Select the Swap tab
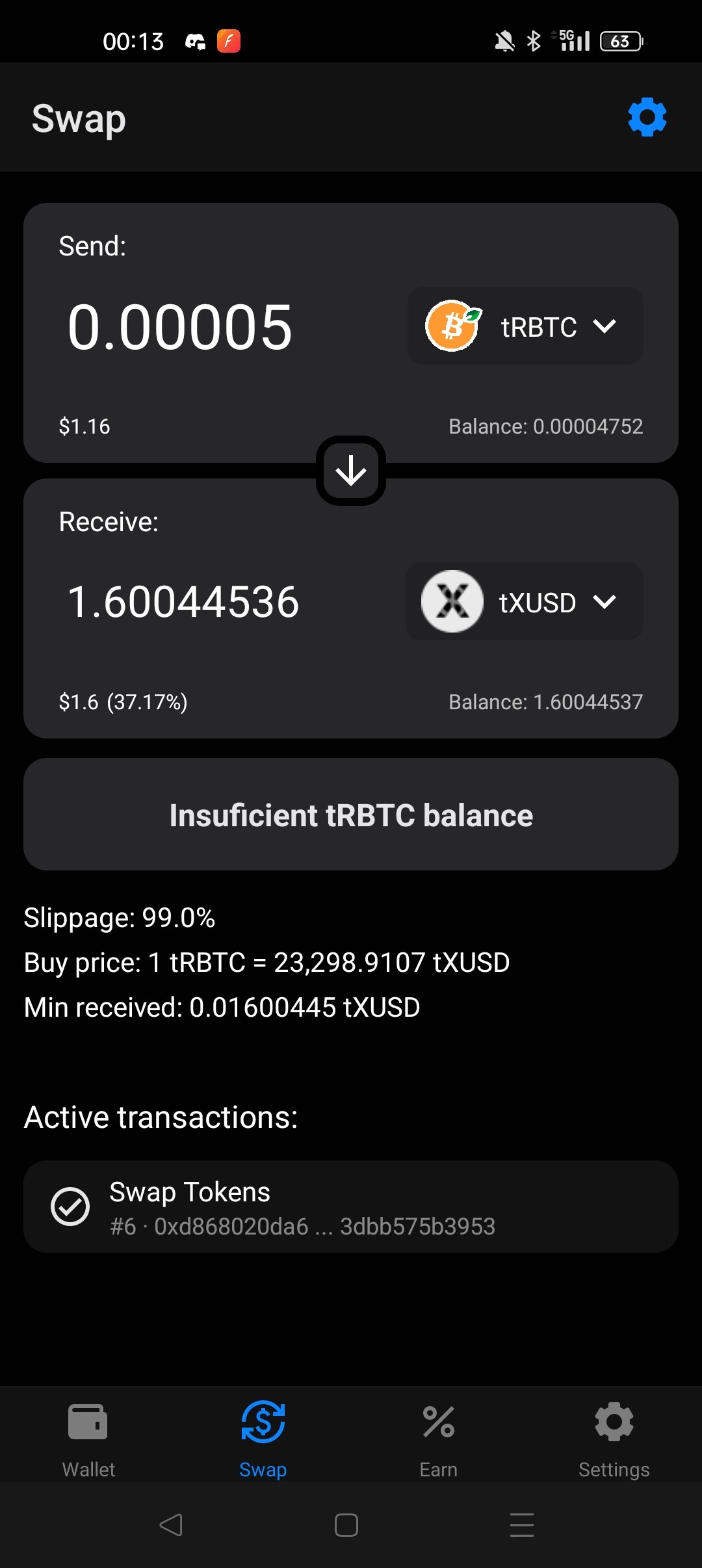Screen dimensions: 702x1568 (263, 1439)
